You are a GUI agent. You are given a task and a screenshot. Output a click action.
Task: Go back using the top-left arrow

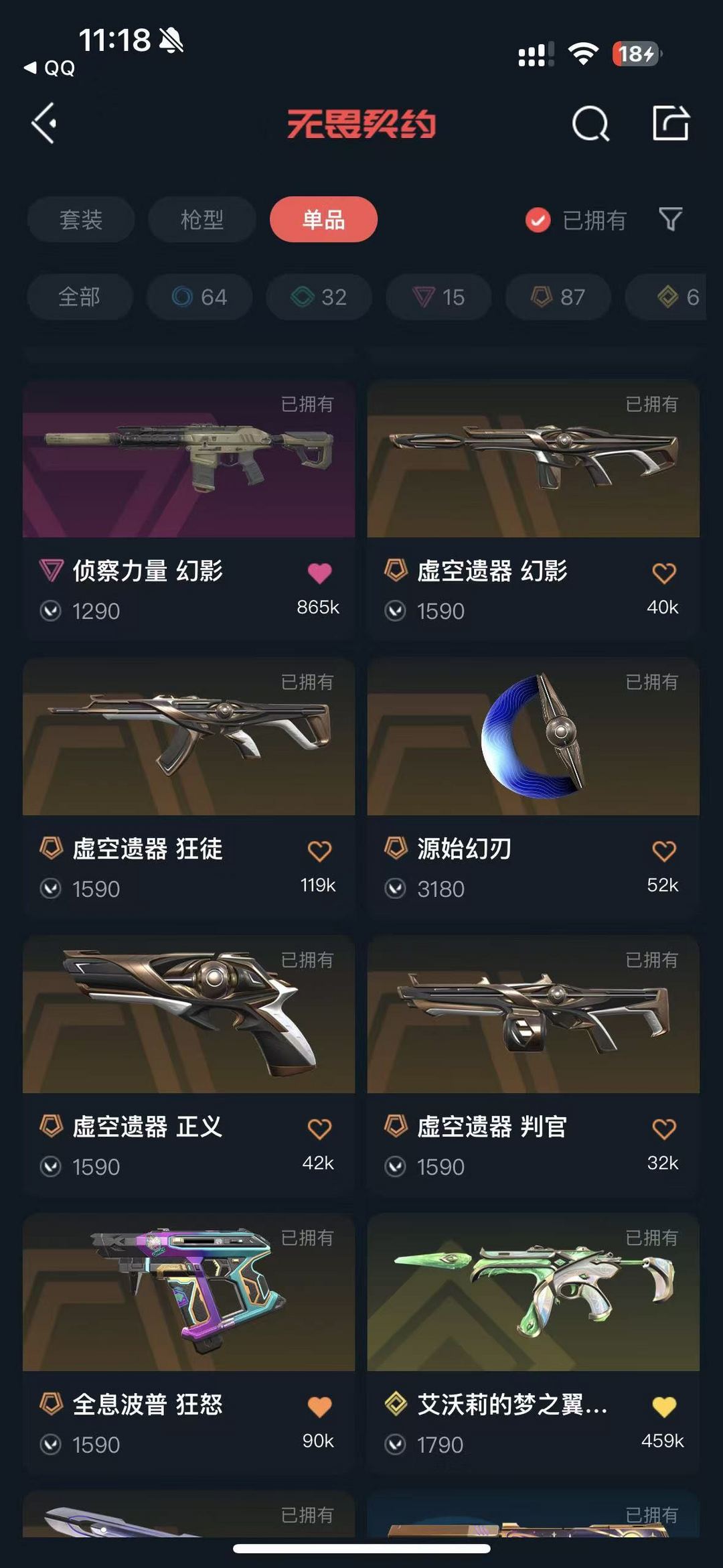pos(44,123)
